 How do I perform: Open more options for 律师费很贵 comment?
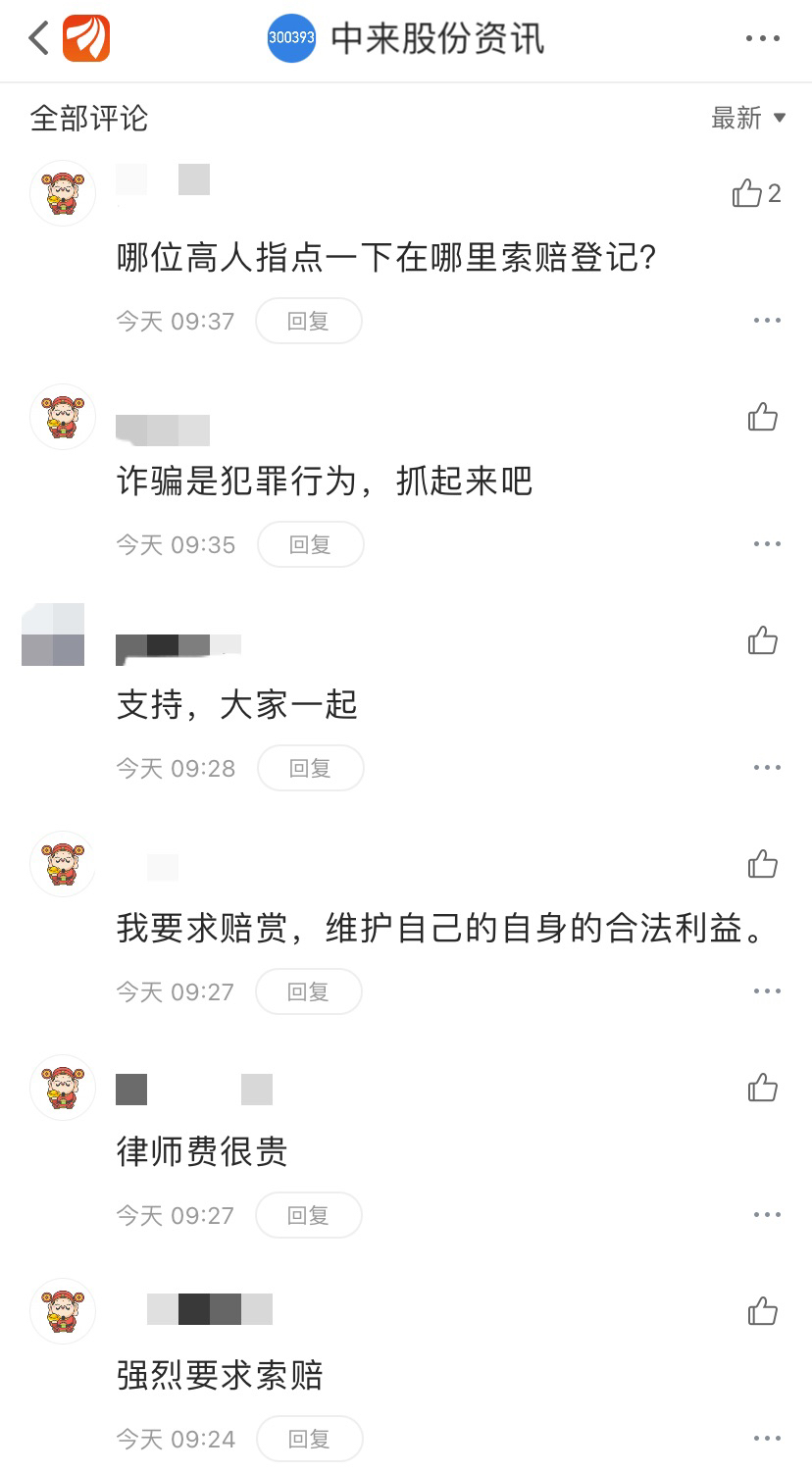click(767, 1215)
